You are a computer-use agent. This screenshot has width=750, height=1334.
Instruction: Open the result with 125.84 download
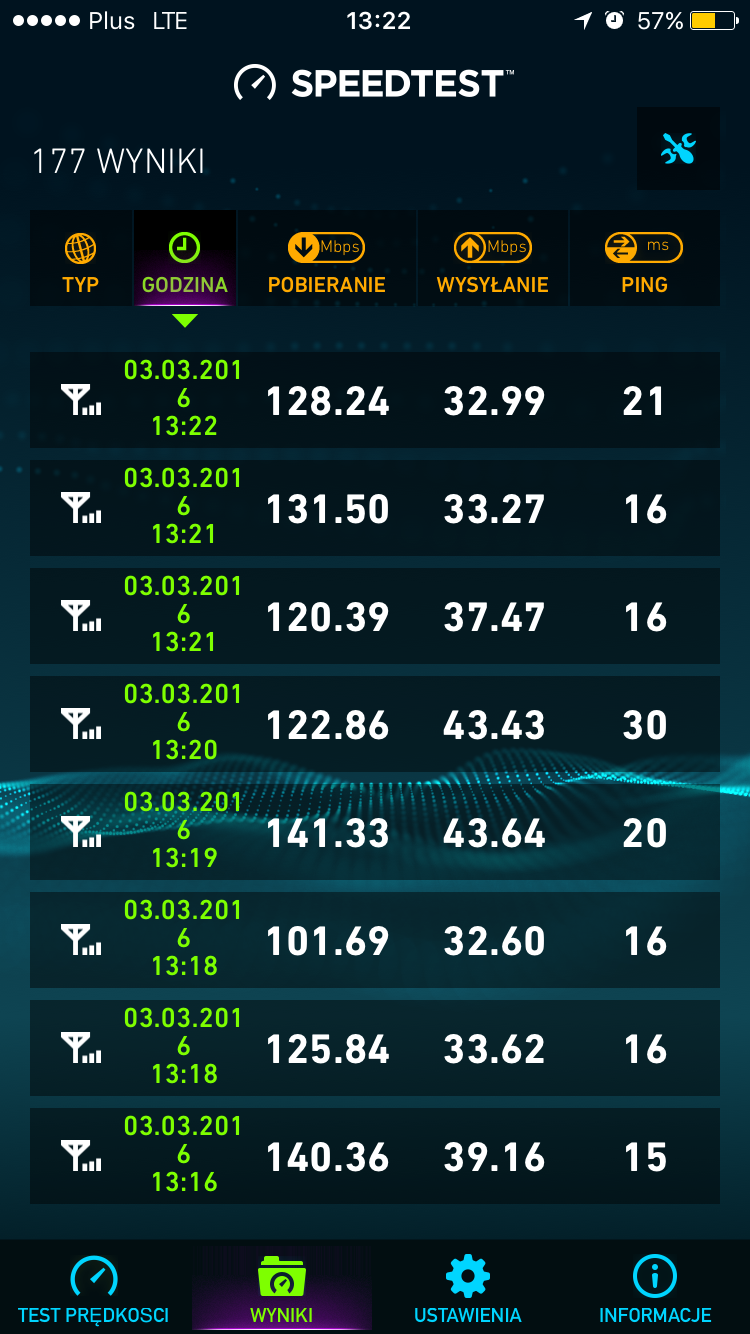(x=375, y=1048)
